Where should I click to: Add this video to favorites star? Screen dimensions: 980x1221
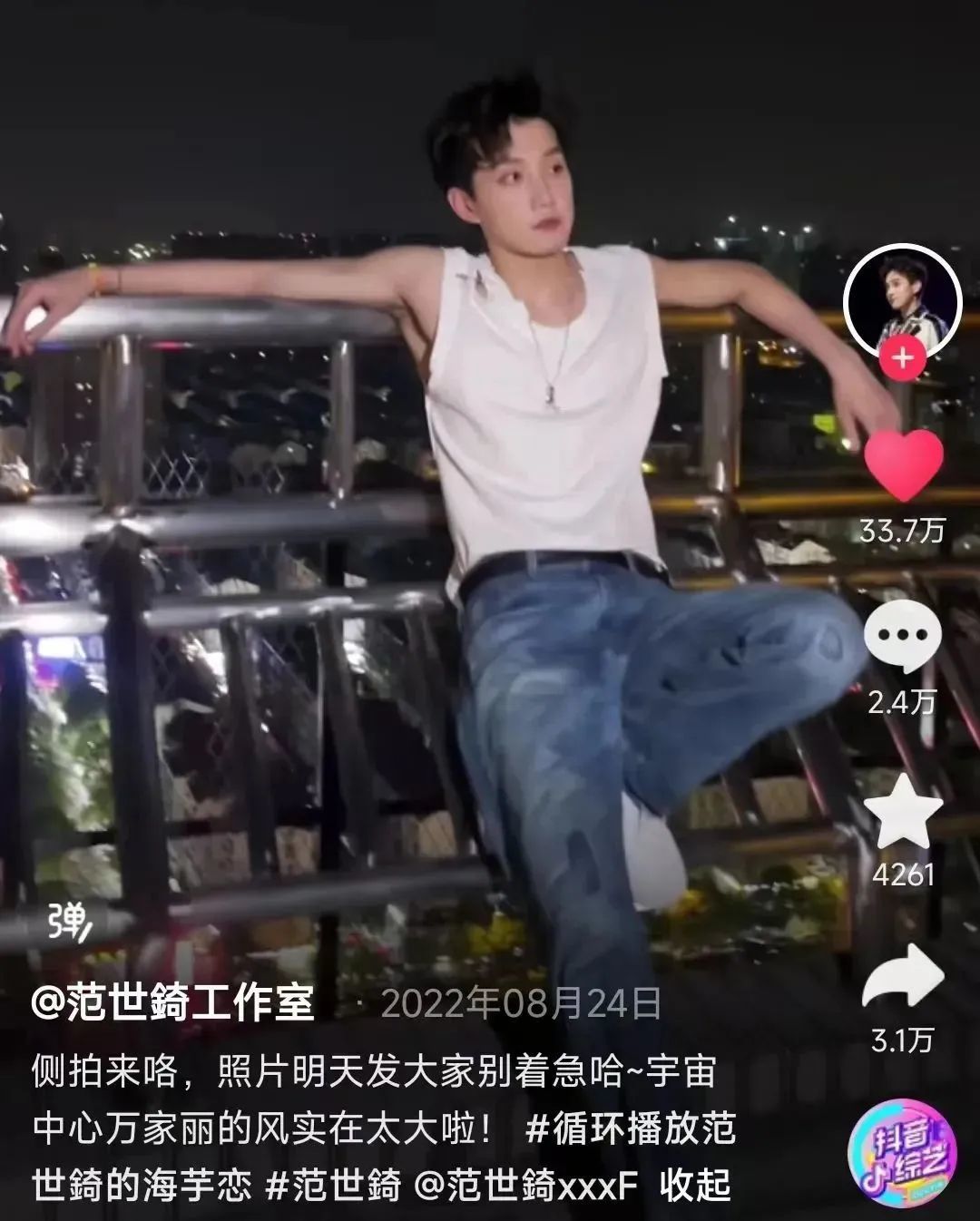click(x=902, y=810)
